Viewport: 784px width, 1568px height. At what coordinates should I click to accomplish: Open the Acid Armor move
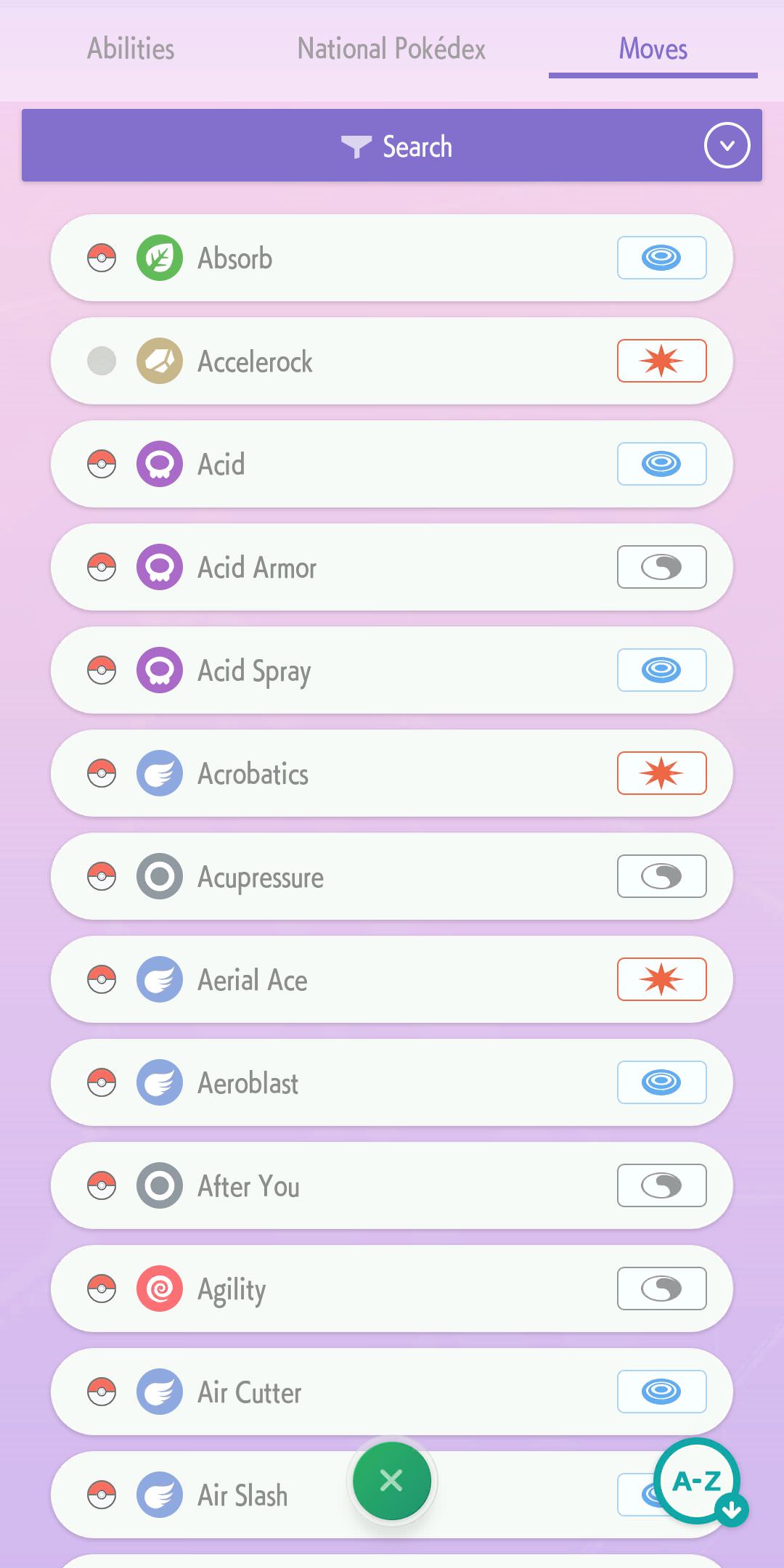(x=392, y=567)
